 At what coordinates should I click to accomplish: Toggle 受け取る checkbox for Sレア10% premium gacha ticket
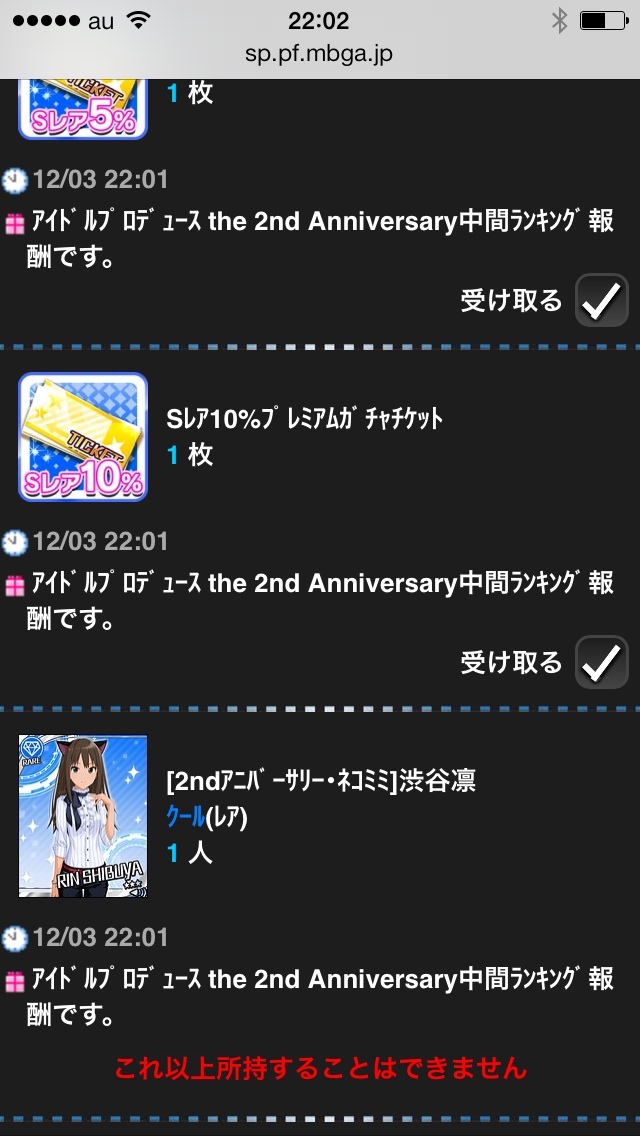tap(602, 662)
